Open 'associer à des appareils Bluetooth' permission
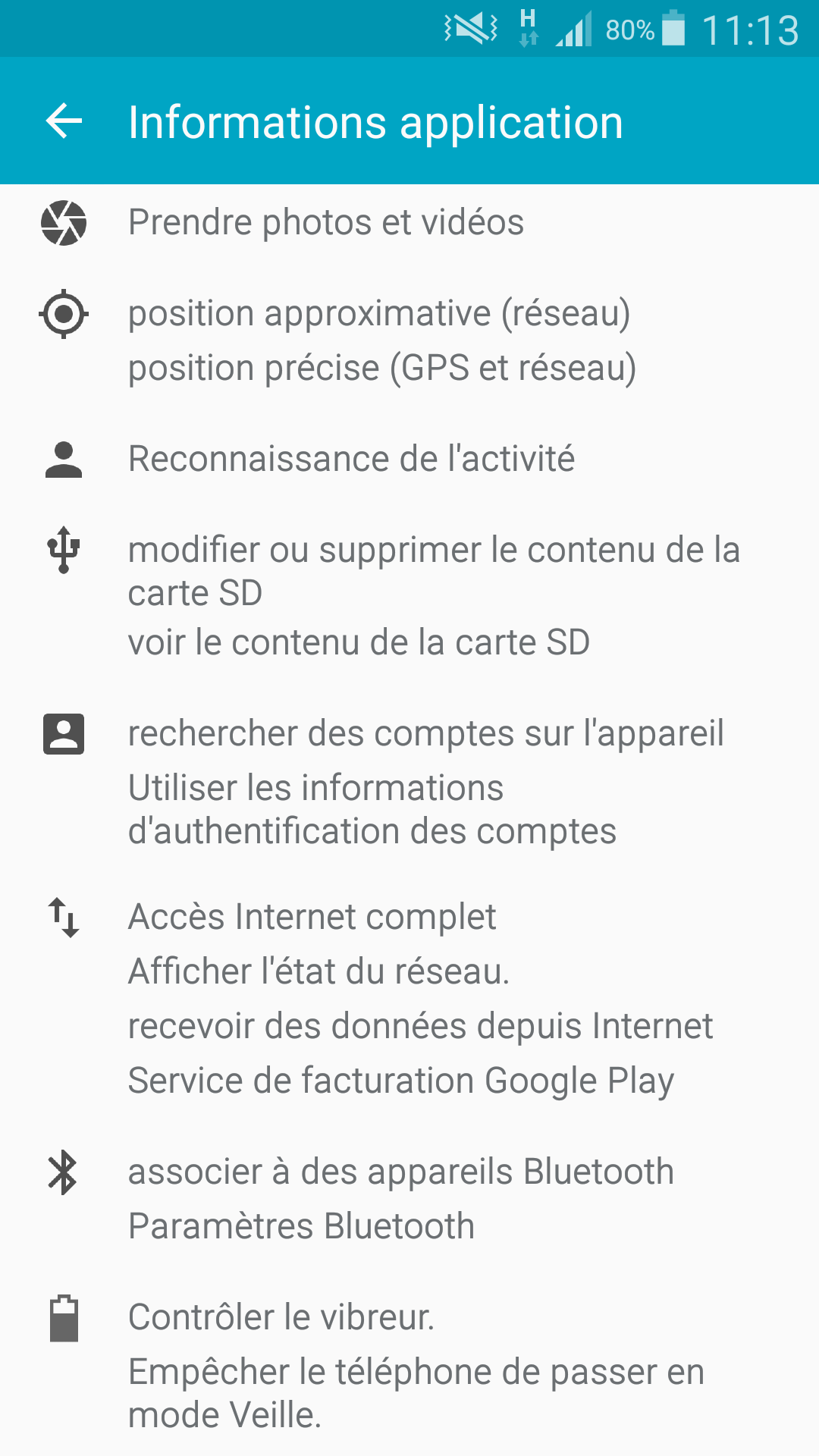 tap(400, 1172)
